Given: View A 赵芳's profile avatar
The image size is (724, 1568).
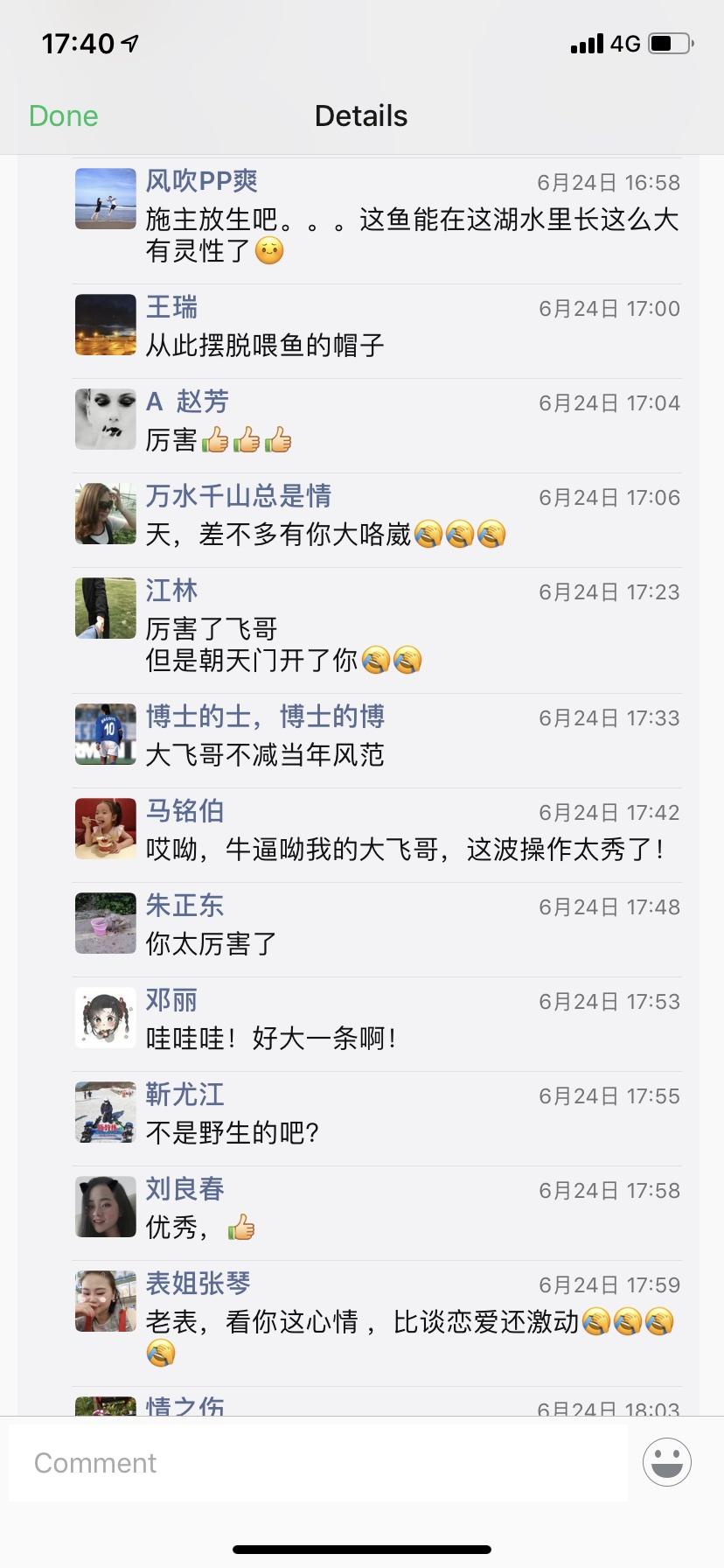Looking at the screenshot, I should [x=106, y=419].
